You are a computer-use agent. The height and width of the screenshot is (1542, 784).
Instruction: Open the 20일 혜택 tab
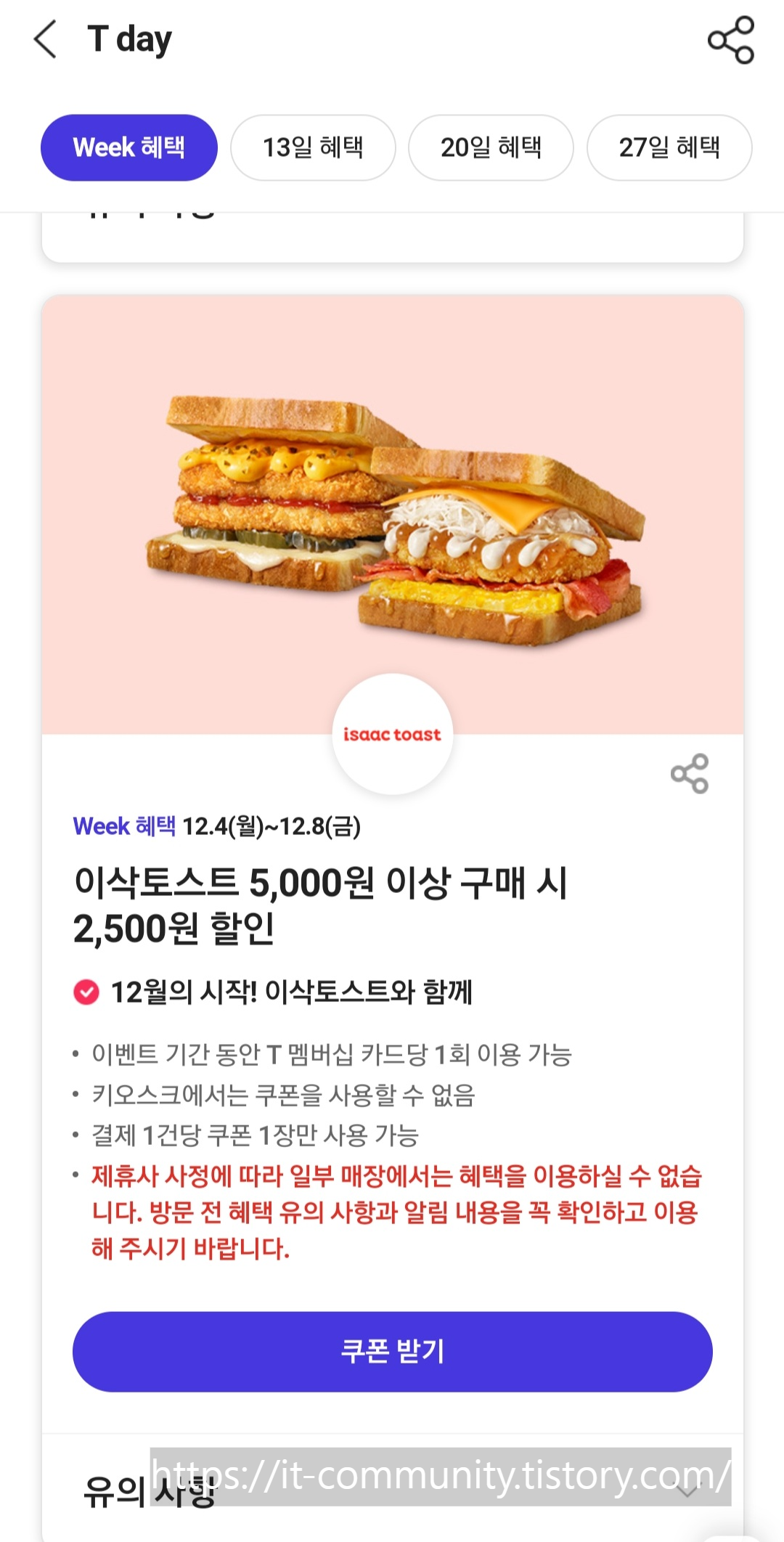point(491,147)
